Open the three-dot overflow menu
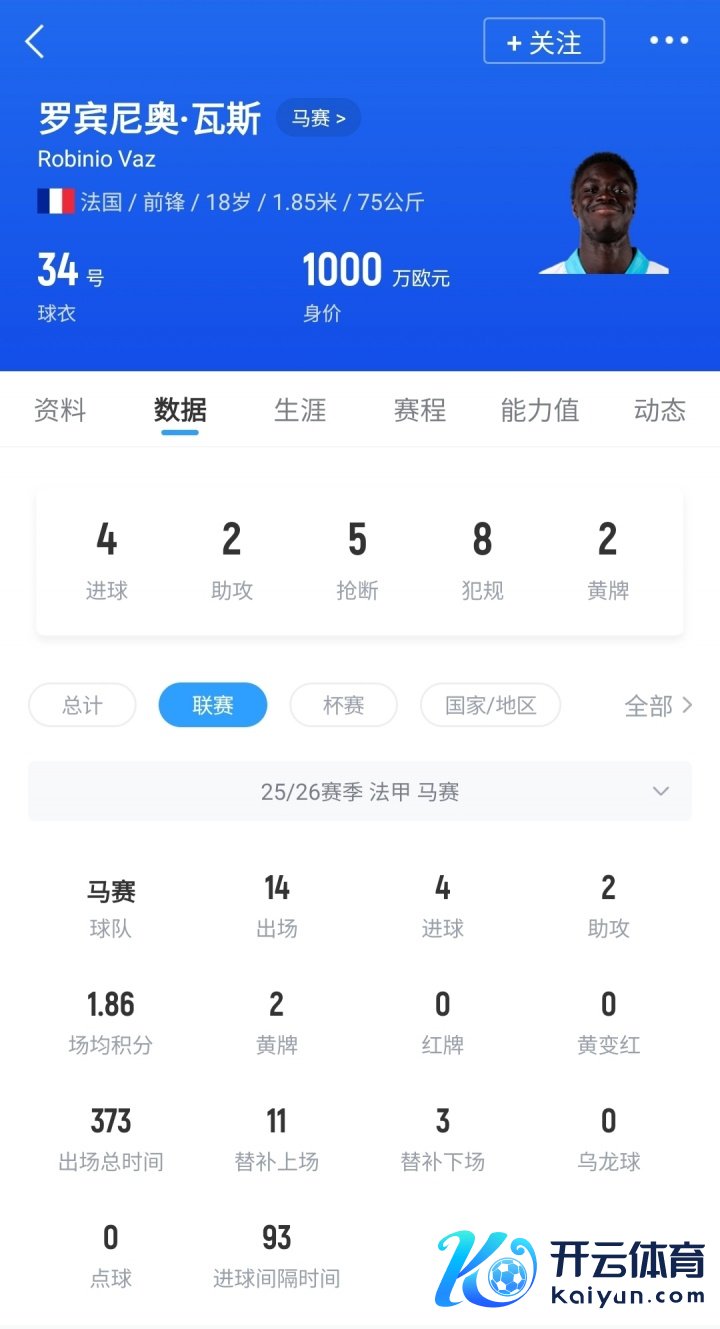Image resolution: width=720 pixels, height=1329 pixels. pos(669,41)
